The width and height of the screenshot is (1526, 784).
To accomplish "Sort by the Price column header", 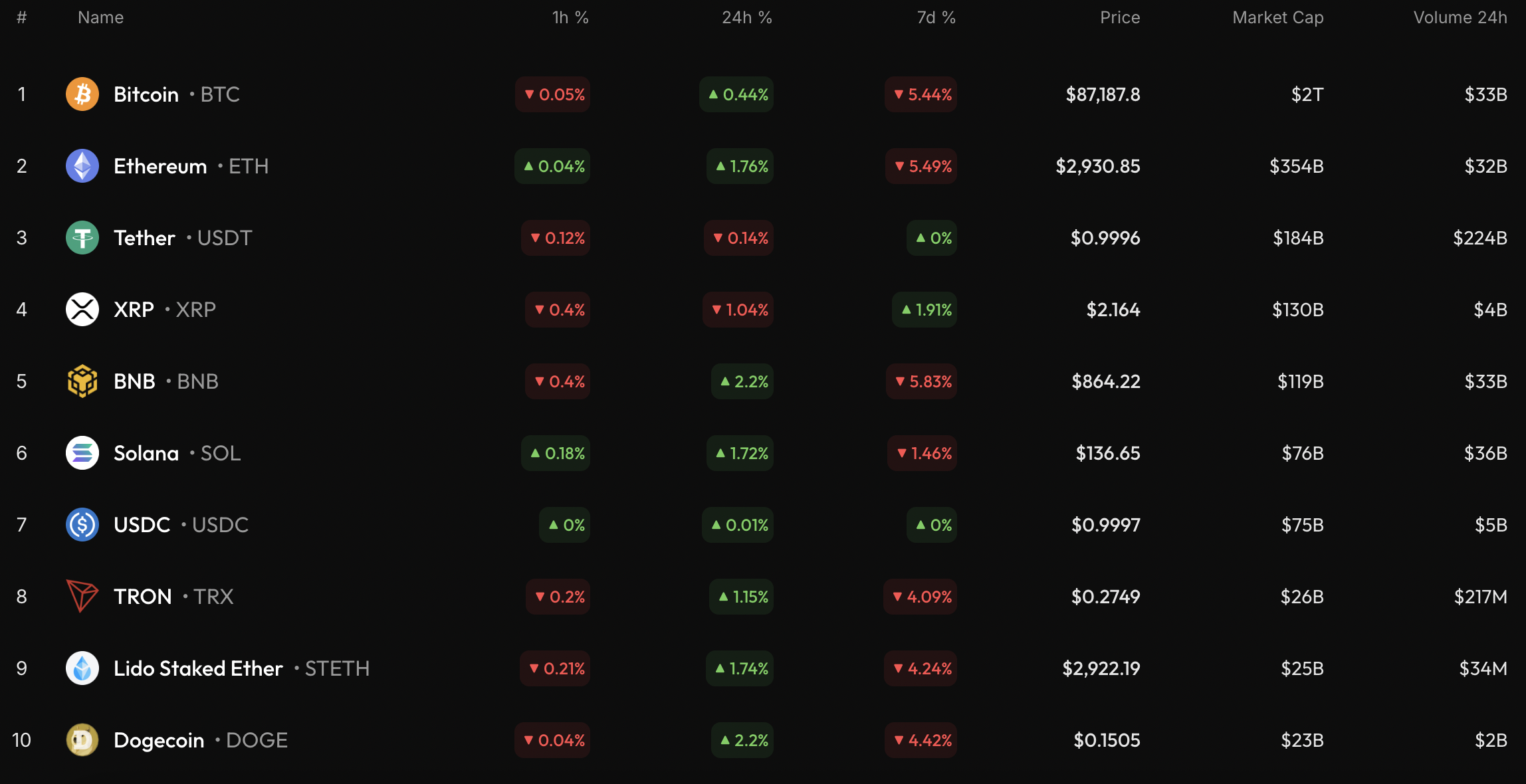I will (x=1120, y=18).
